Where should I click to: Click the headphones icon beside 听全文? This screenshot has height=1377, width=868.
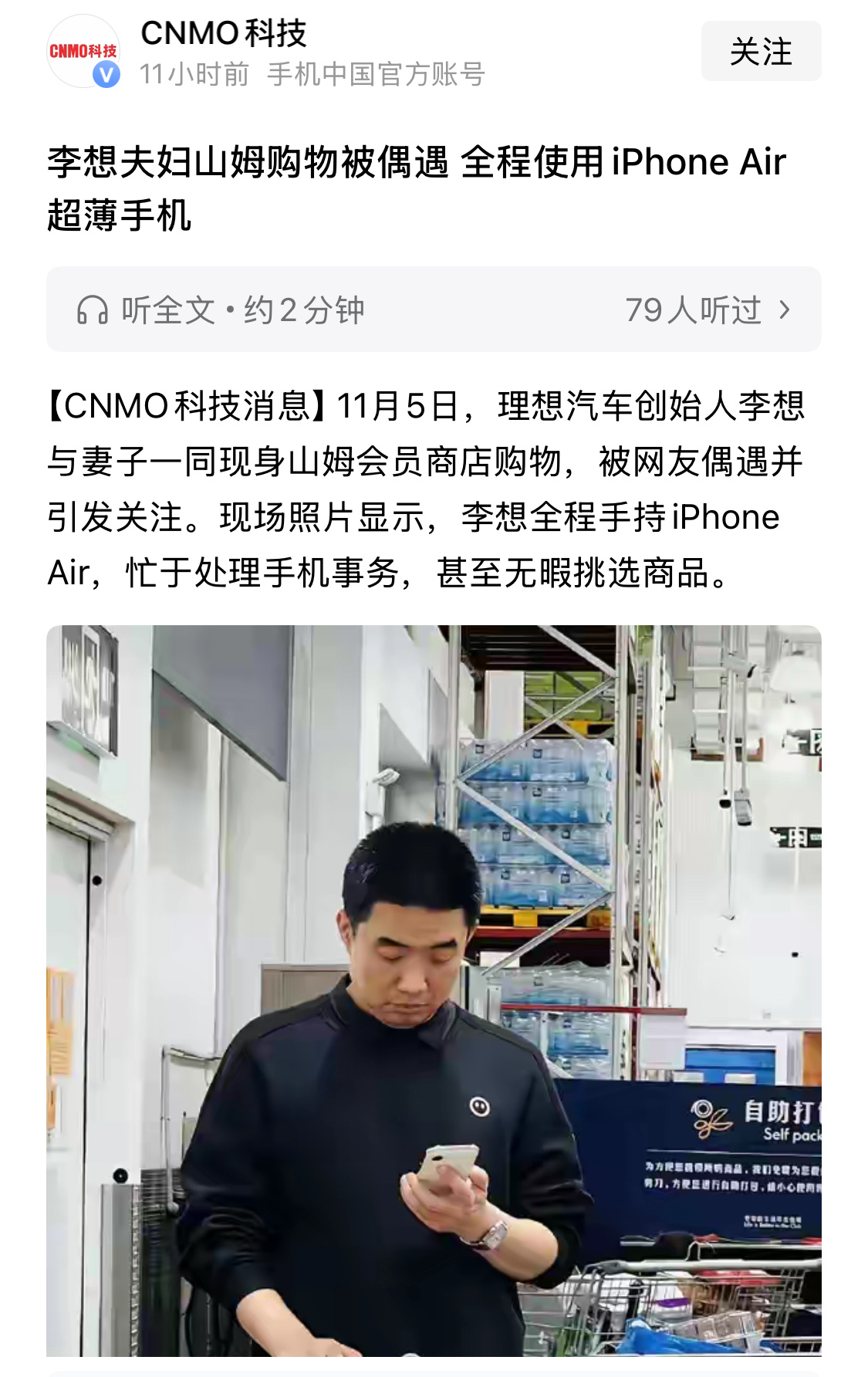pyautogui.click(x=94, y=309)
